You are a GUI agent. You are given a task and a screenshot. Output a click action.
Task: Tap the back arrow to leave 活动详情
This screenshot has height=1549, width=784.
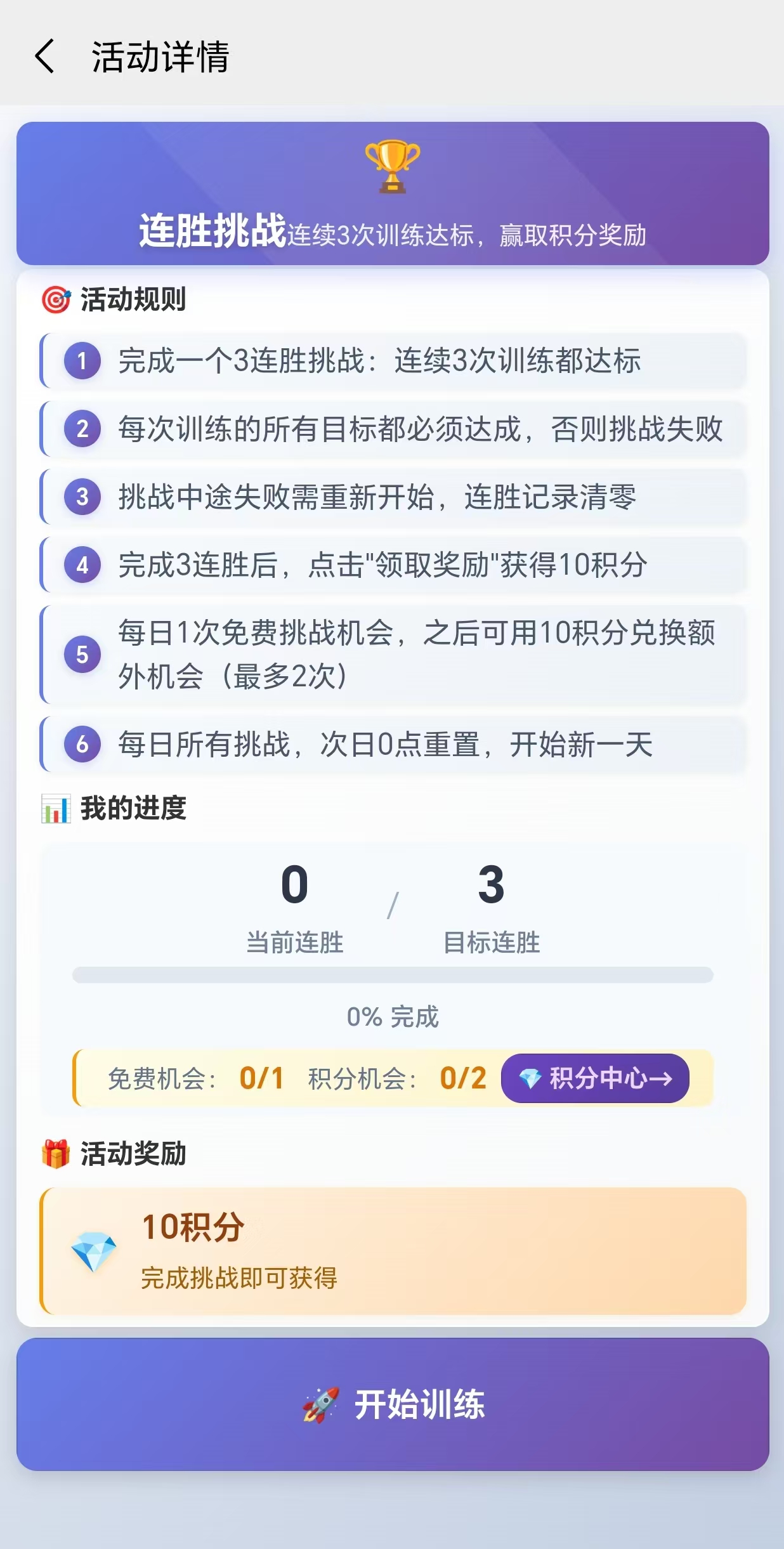[46, 57]
